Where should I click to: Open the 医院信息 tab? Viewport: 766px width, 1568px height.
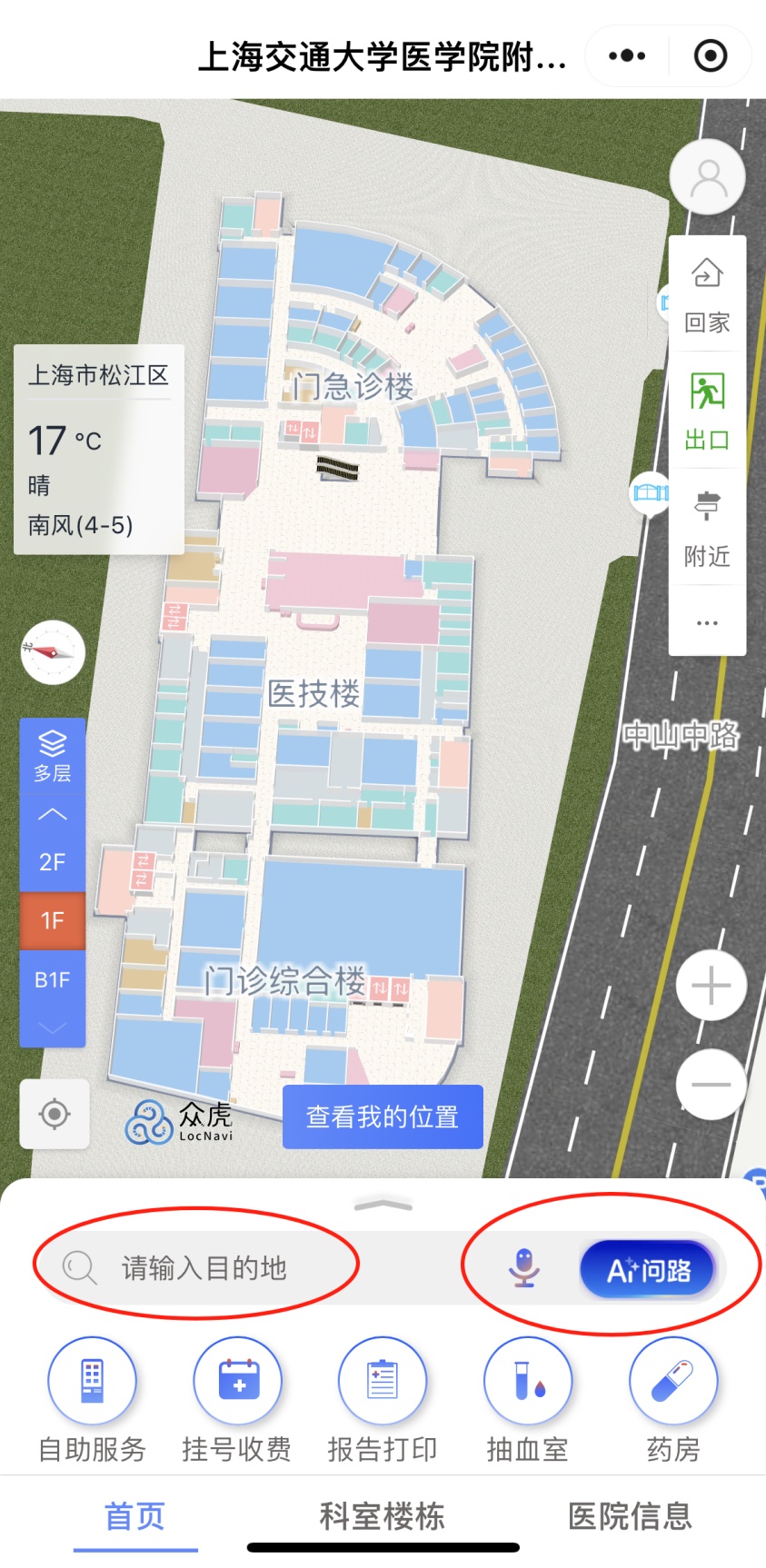pyautogui.click(x=630, y=1515)
